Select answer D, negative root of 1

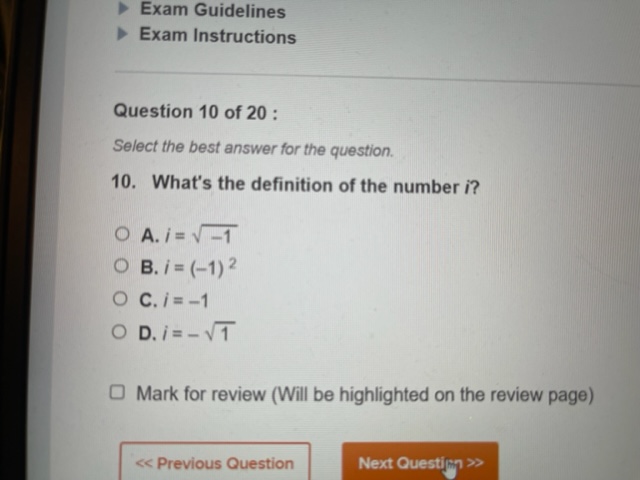(120, 332)
